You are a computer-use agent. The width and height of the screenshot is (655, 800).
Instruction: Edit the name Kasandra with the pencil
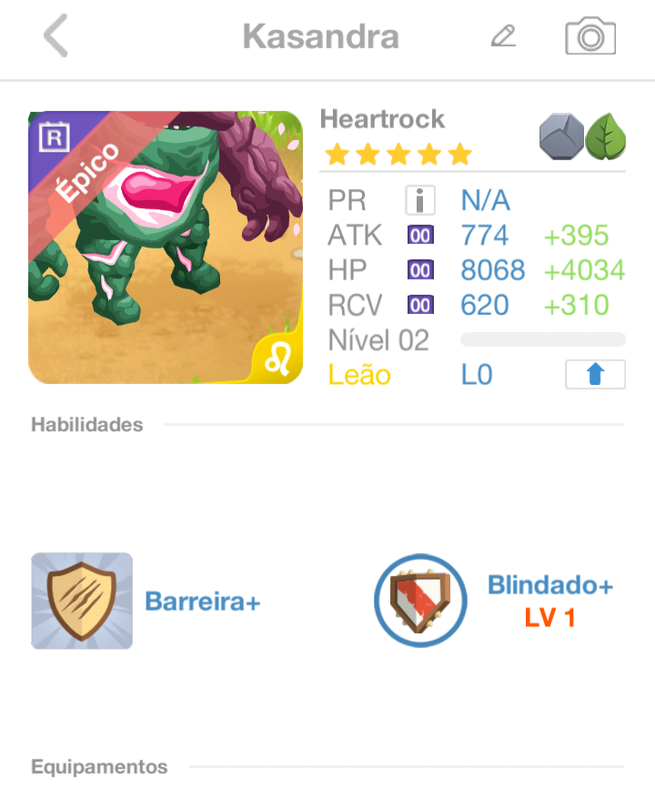pos(503,37)
